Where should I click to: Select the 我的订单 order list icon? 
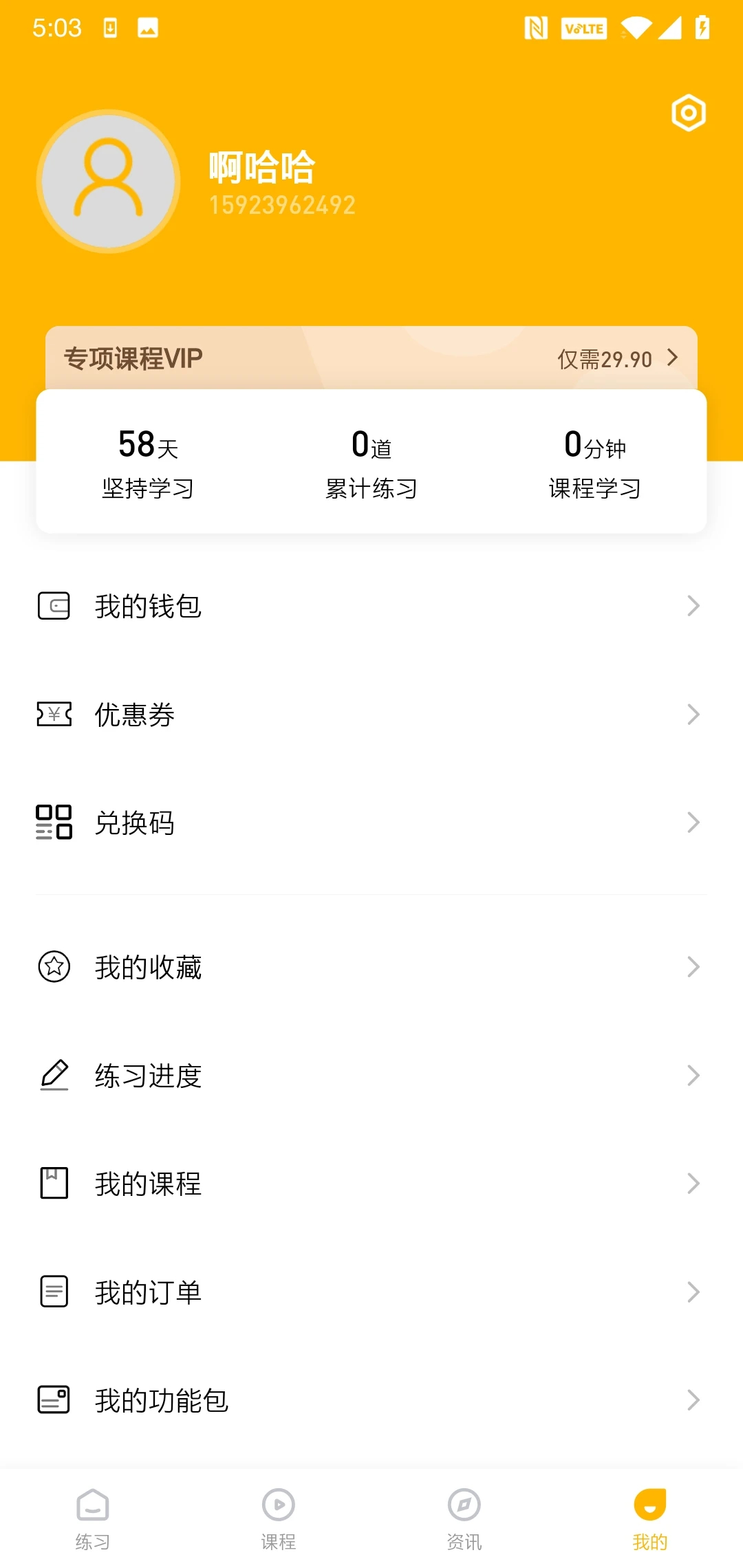(x=54, y=1292)
